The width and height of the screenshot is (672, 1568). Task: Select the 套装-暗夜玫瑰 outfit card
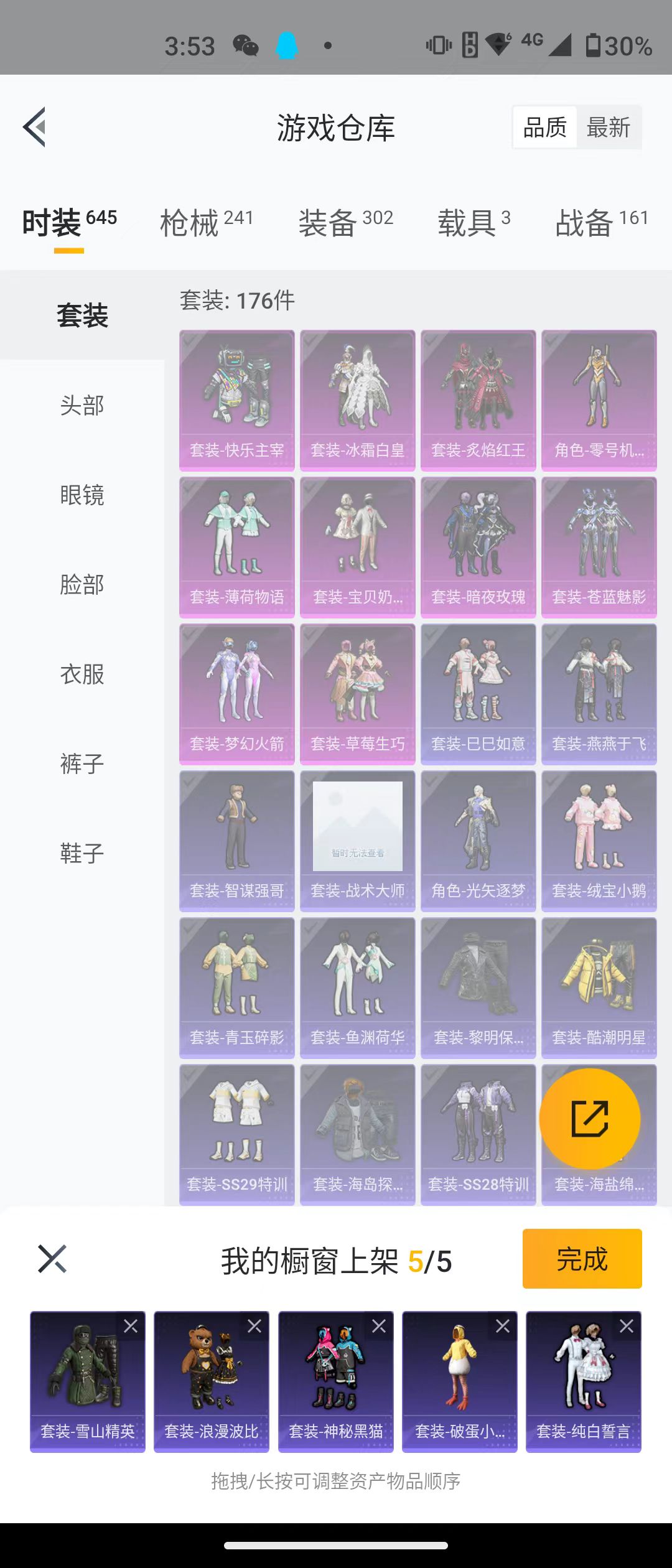478,546
